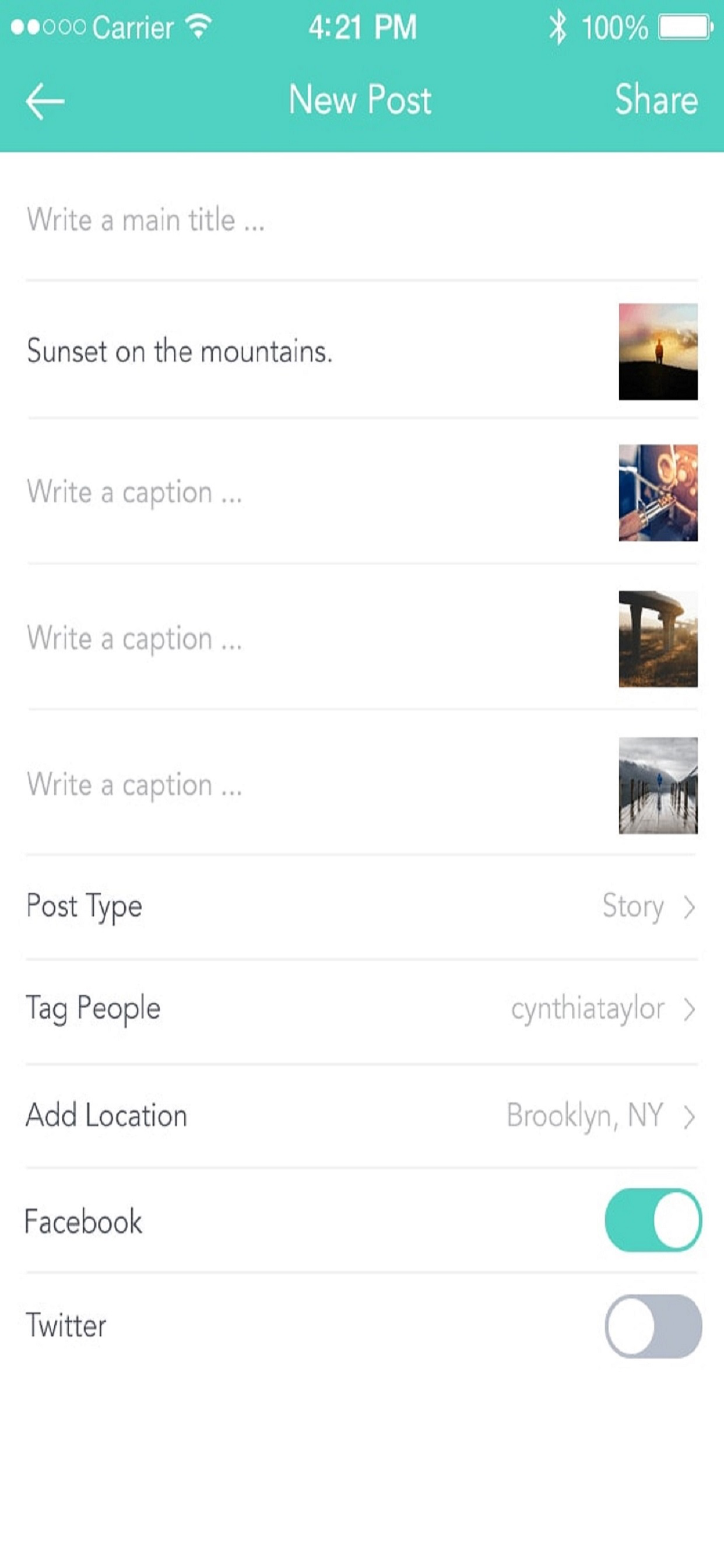Open Post Type options
The image size is (724, 1568).
(x=361, y=907)
